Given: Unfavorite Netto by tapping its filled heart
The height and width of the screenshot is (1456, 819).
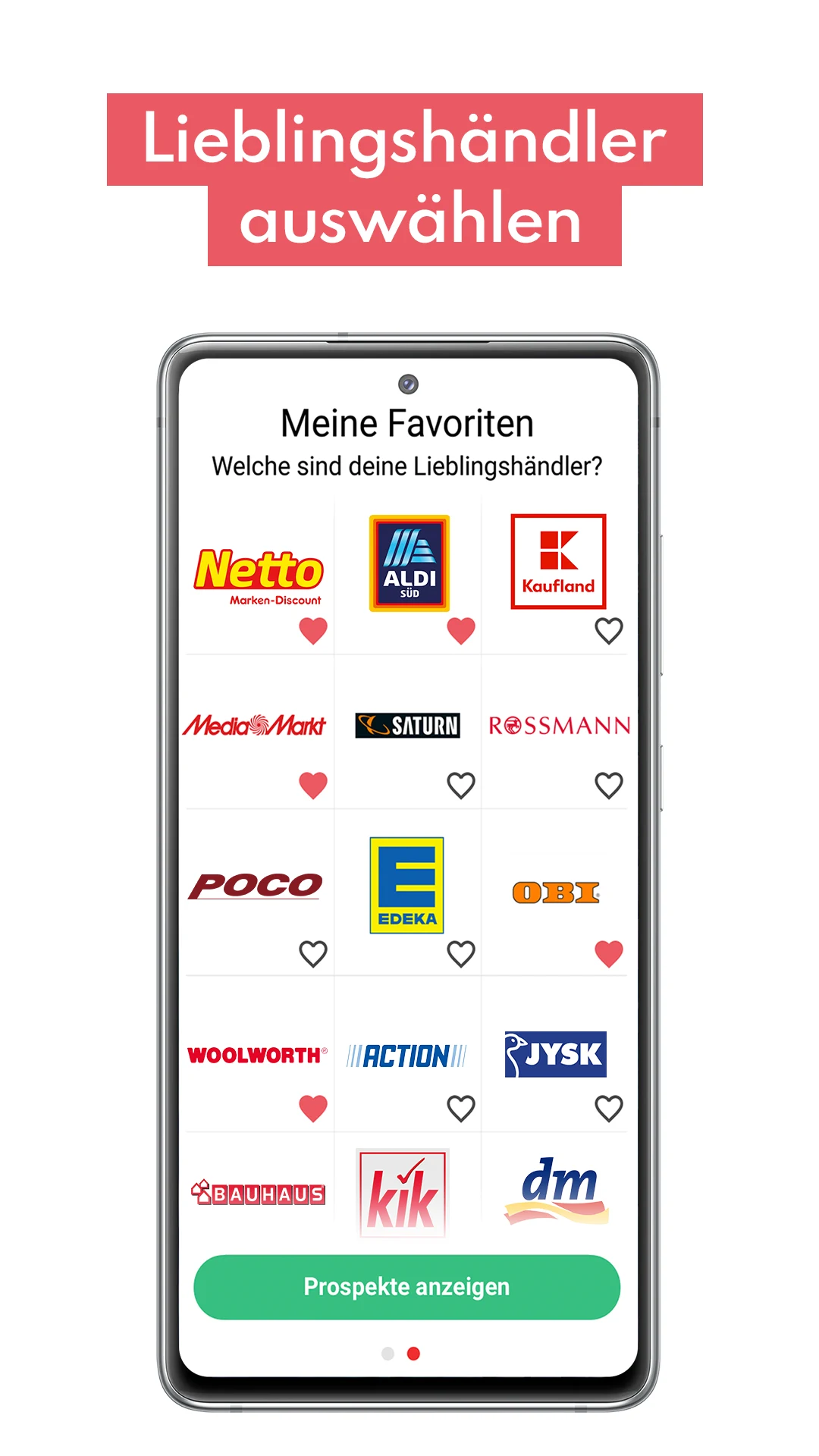Looking at the screenshot, I should 313,630.
